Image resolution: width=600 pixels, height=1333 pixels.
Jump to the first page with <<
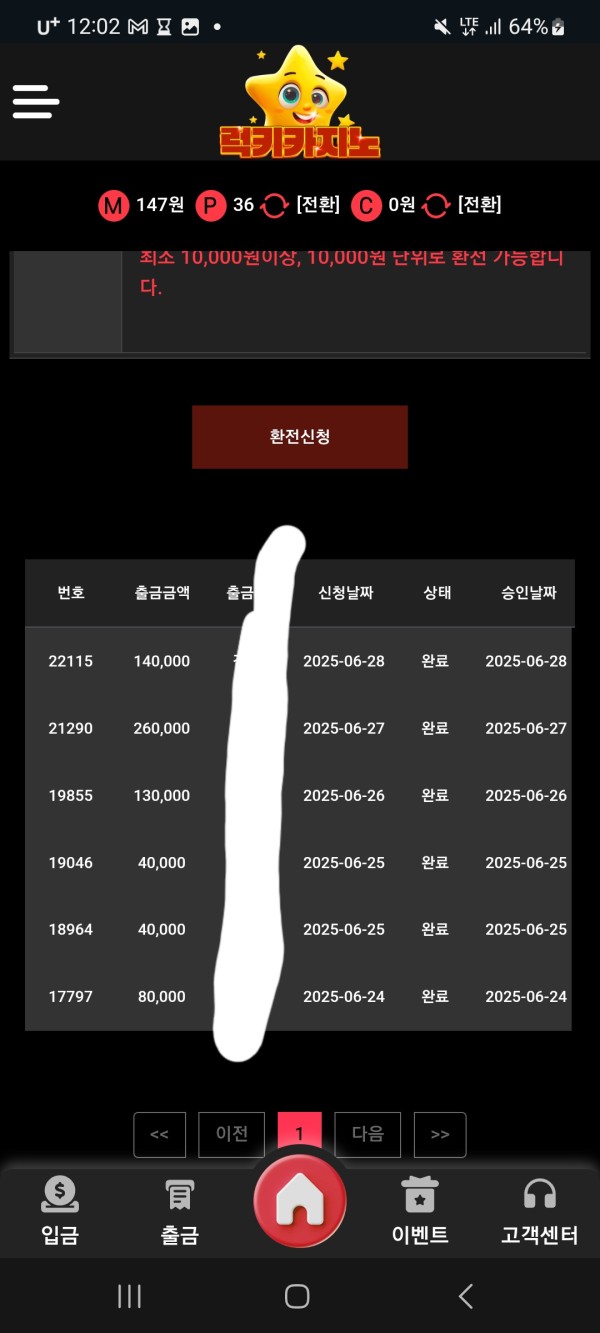(x=160, y=1134)
